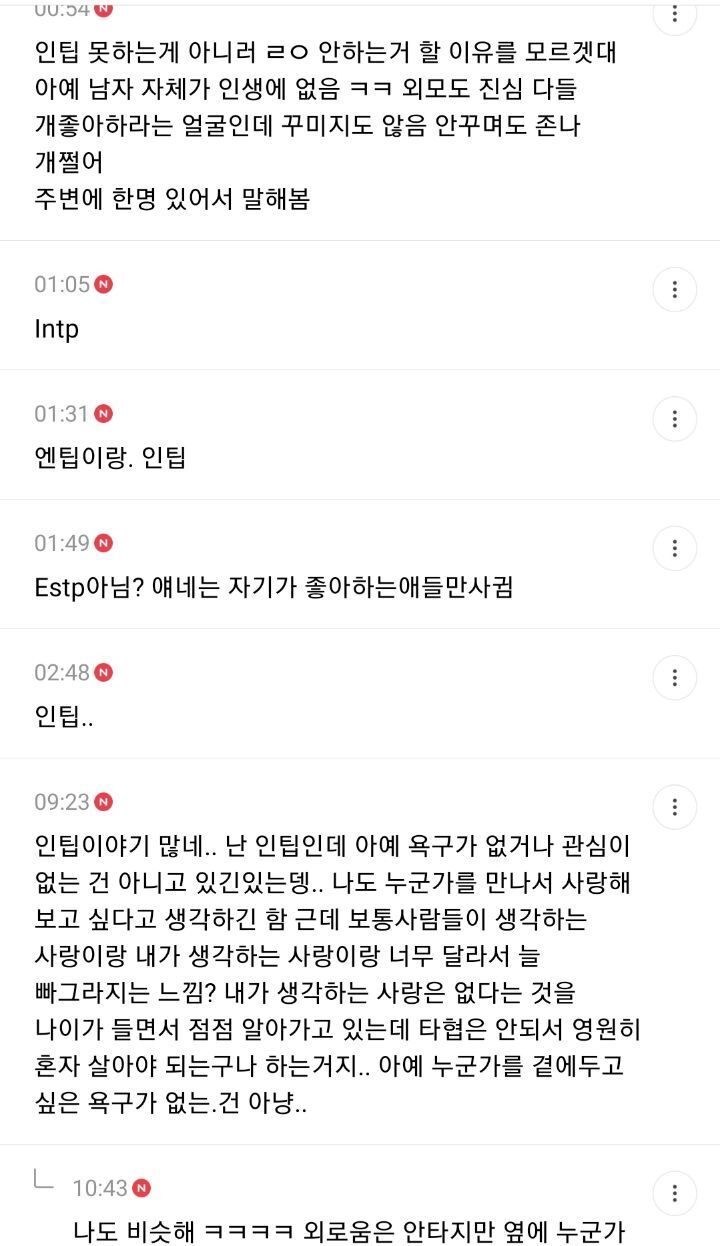Open the options menu on the 09:23 comment
Viewport: 720px width, 1246px height.
pyautogui.click(x=675, y=807)
